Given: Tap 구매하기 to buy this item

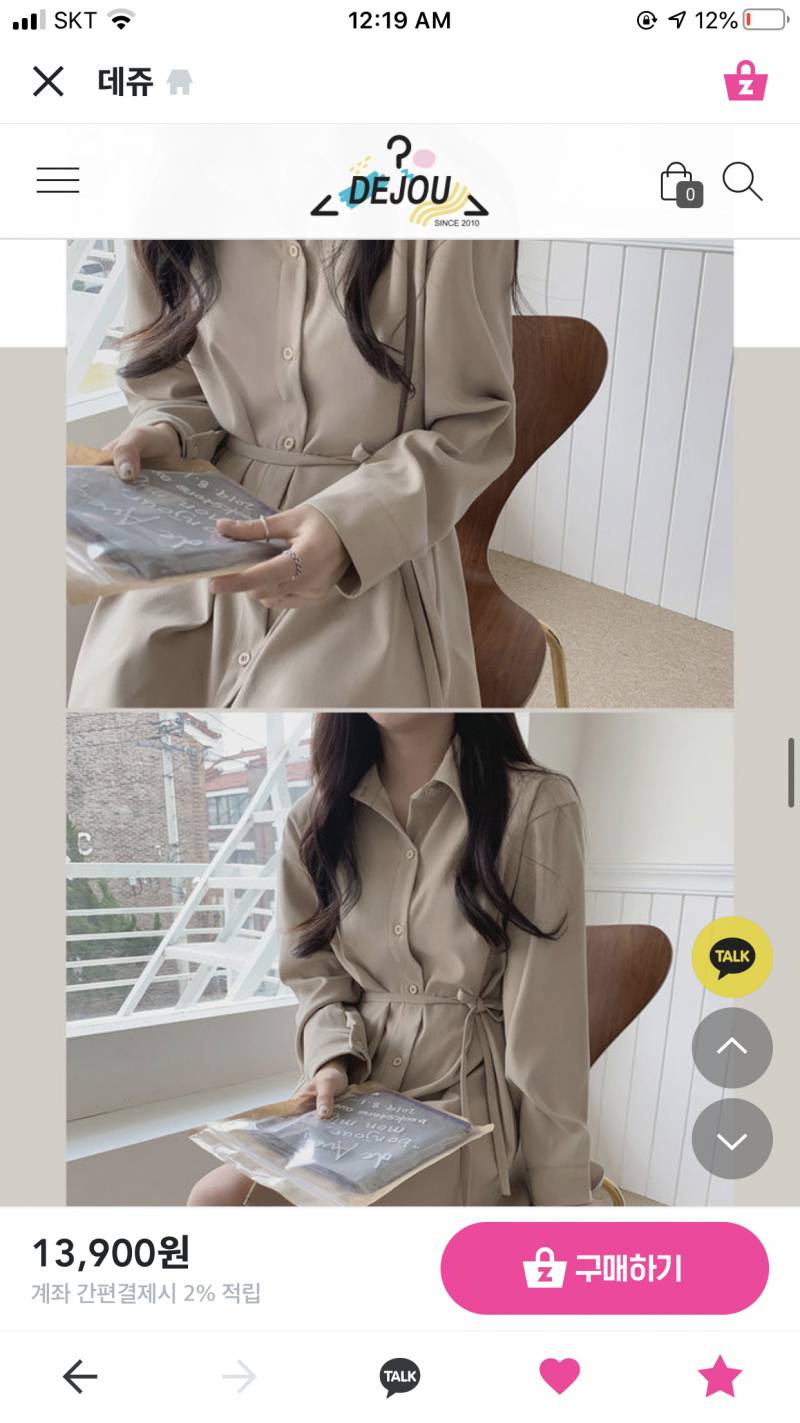Looking at the screenshot, I should [604, 1268].
